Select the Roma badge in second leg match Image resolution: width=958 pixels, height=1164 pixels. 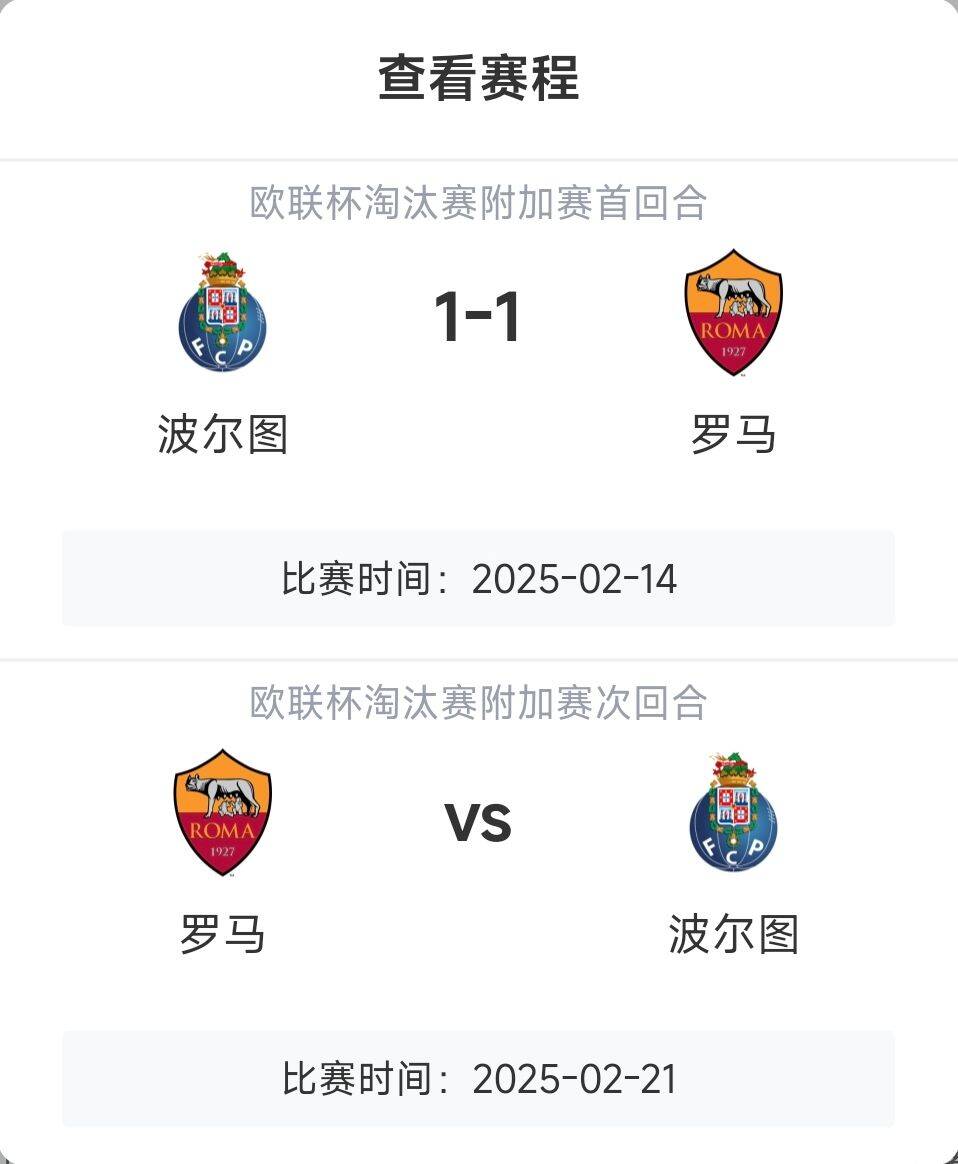tap(222, 812)
